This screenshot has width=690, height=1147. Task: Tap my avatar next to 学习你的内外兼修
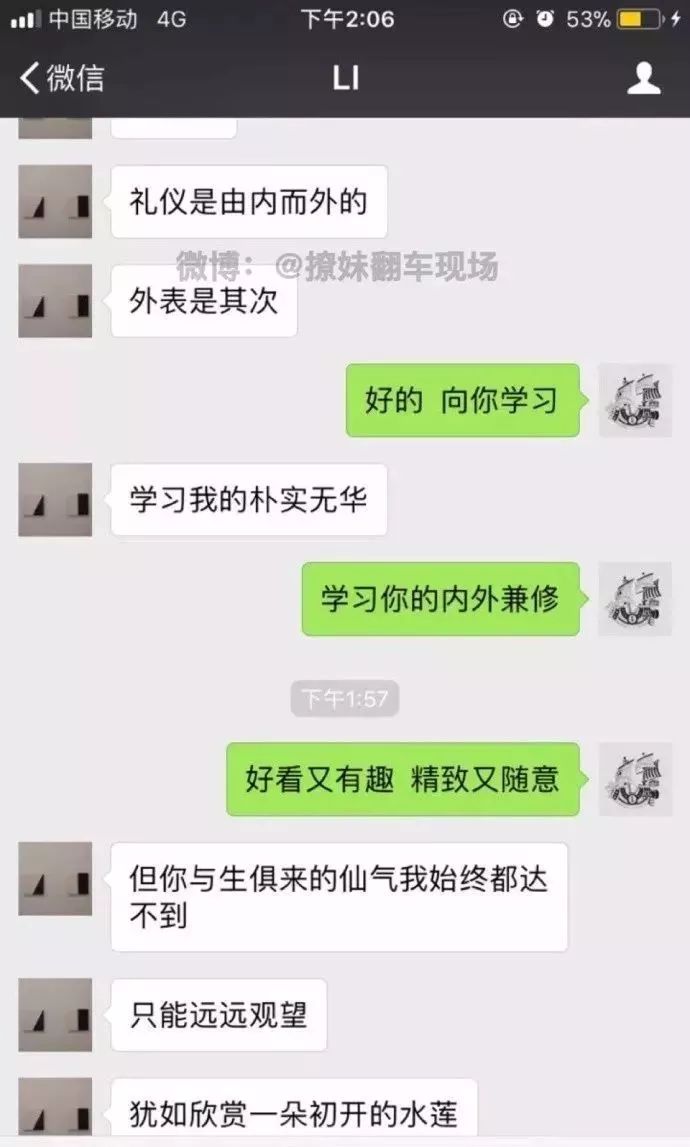coord(635,599)
